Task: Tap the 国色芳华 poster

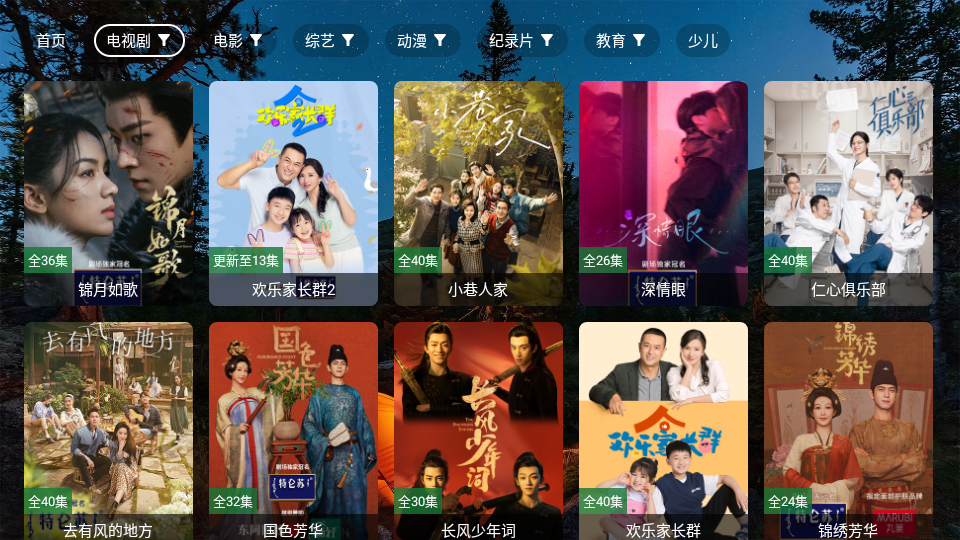Action: [x=293, y=430]
